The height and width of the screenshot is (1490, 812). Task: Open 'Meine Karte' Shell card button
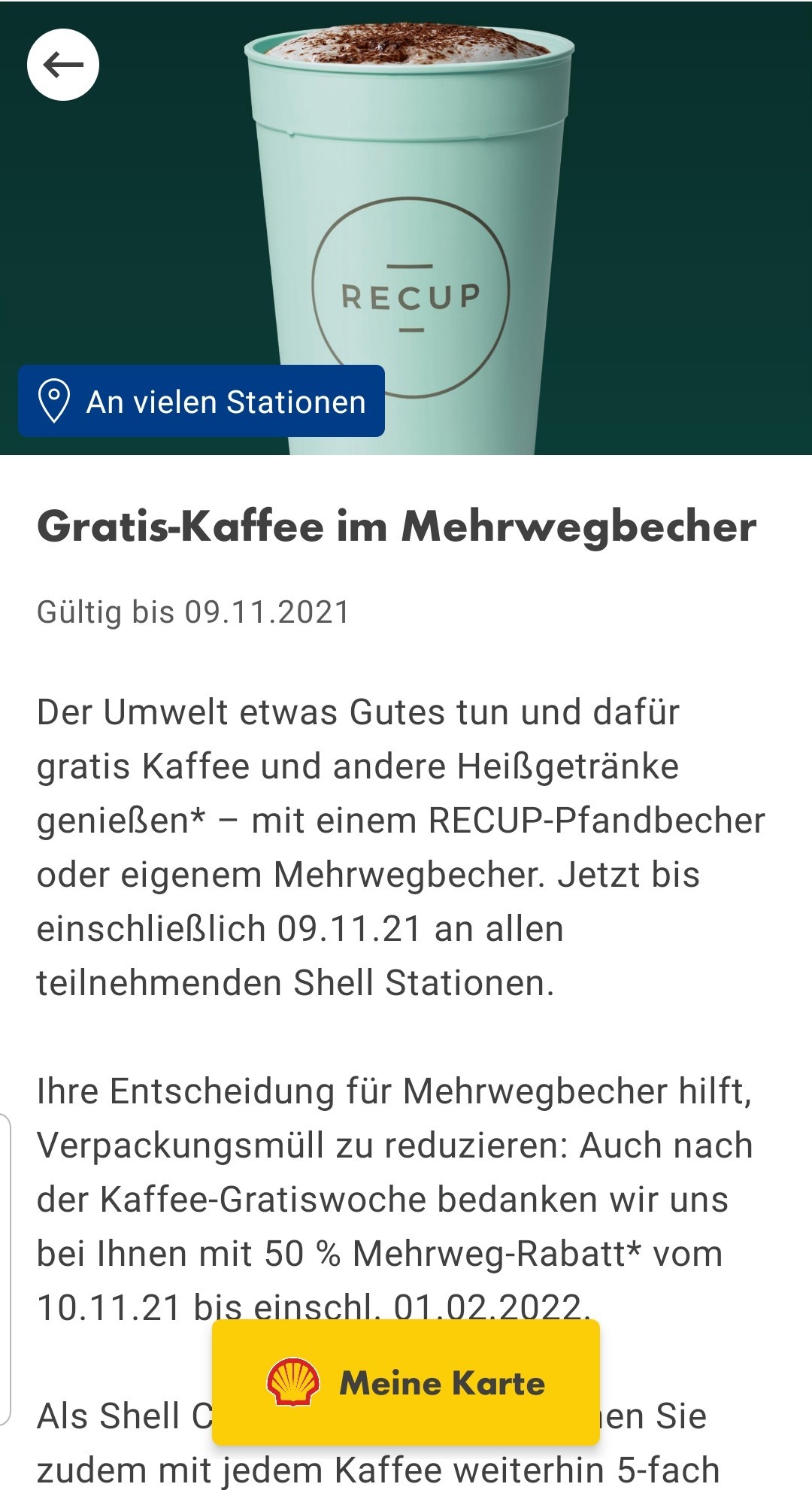click(x=406, y=1382)
